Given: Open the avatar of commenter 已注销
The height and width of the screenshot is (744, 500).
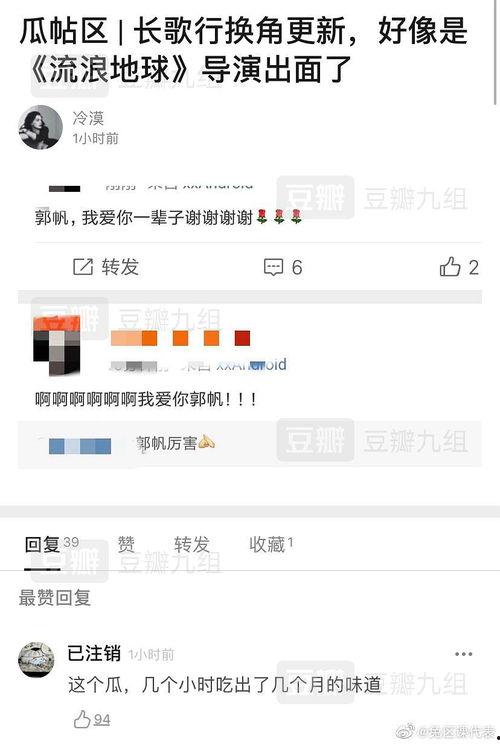Looking at the screenshot, I should click(x=37, y=660).
